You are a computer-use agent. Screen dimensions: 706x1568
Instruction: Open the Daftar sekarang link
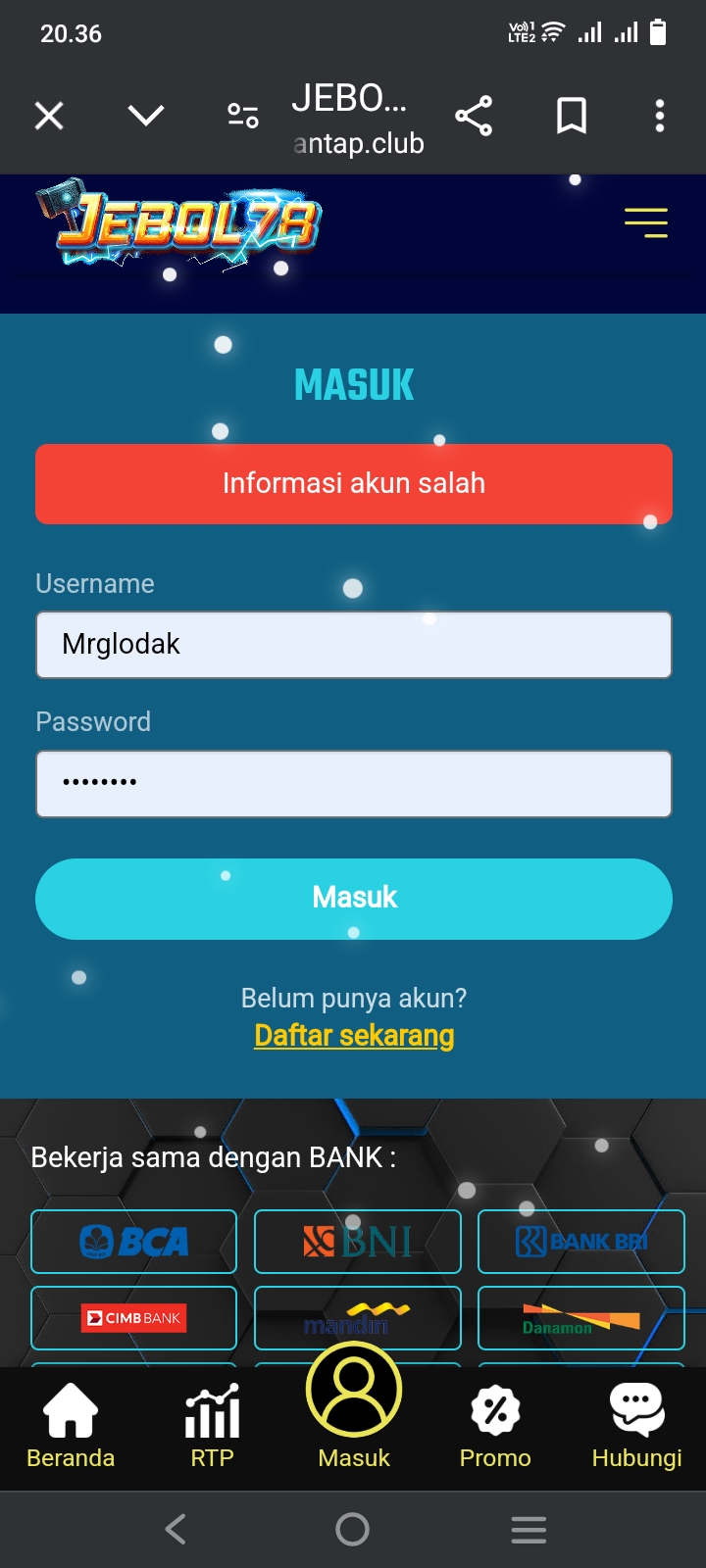[354, 1036]
